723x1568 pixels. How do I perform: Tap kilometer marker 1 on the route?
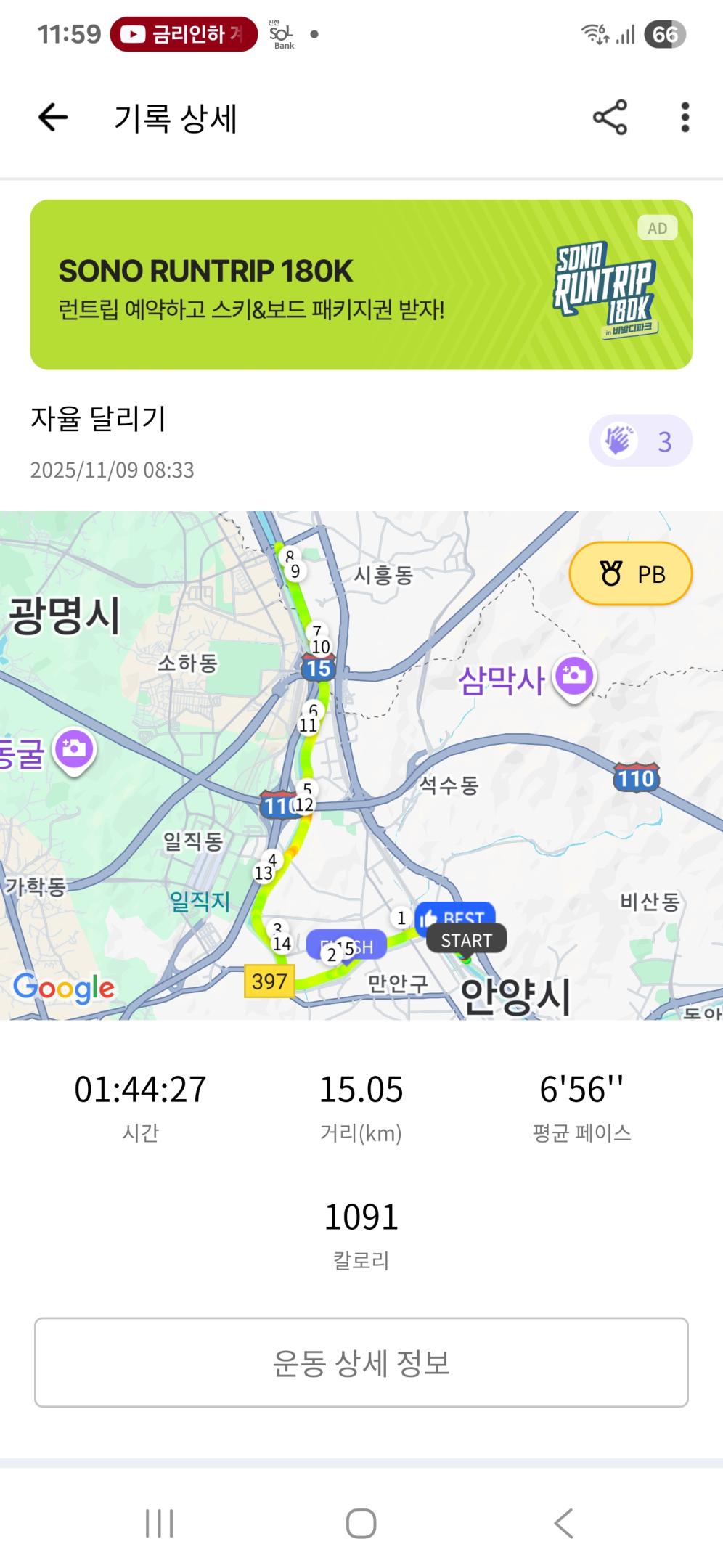click(401, 917)
